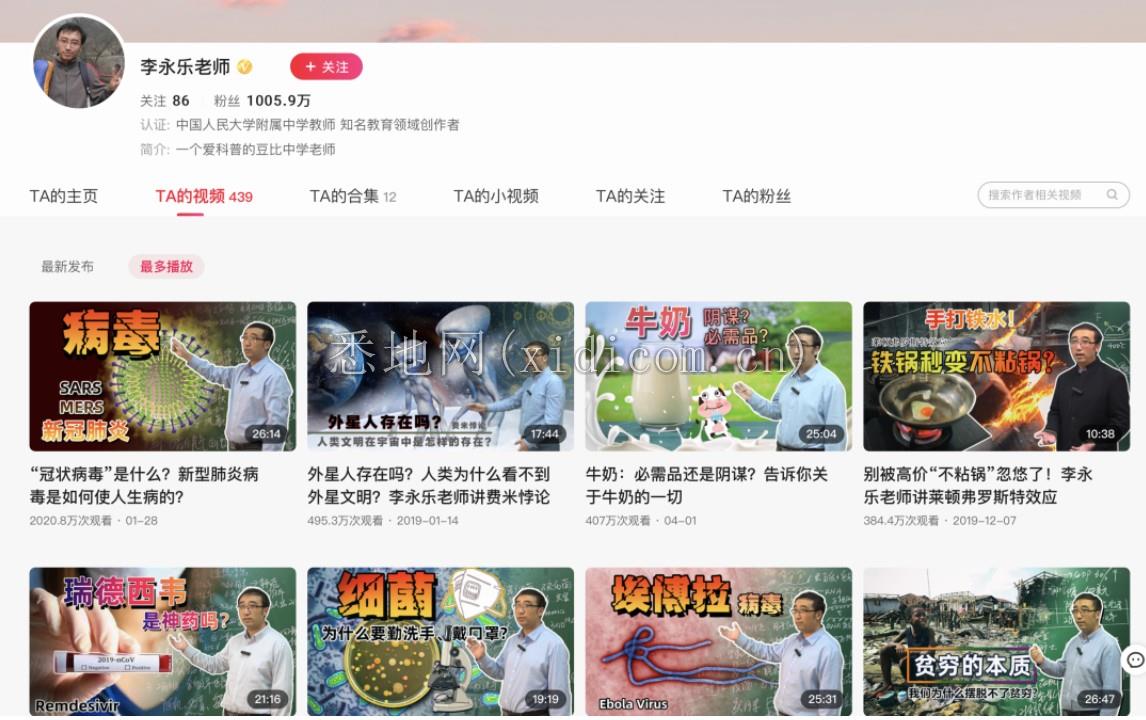Select the 最多播放 sort chip
The width and height of the screenshot is (1146, 720).
tap(166, 267)
